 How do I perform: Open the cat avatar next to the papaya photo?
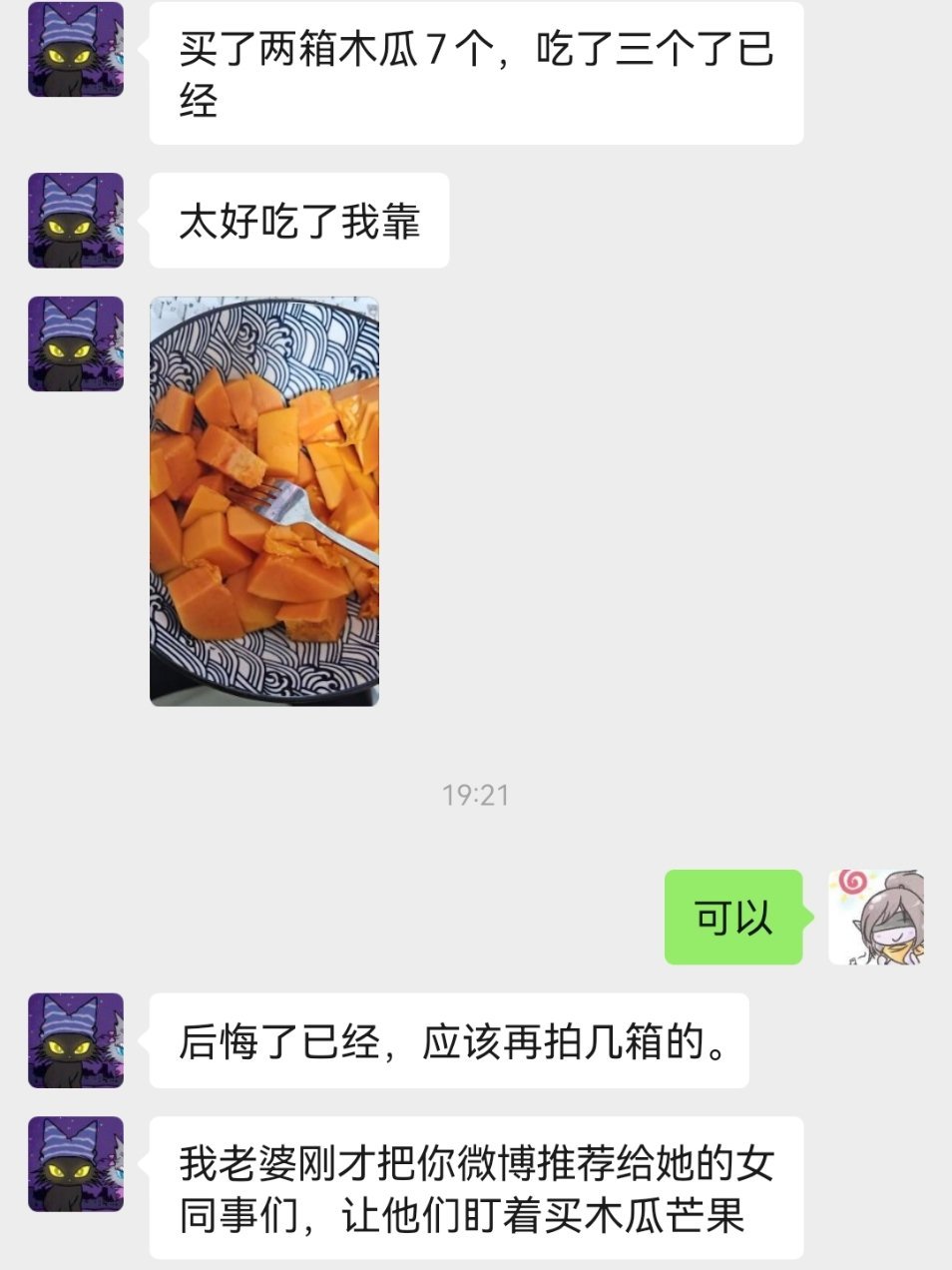point(75,339)
